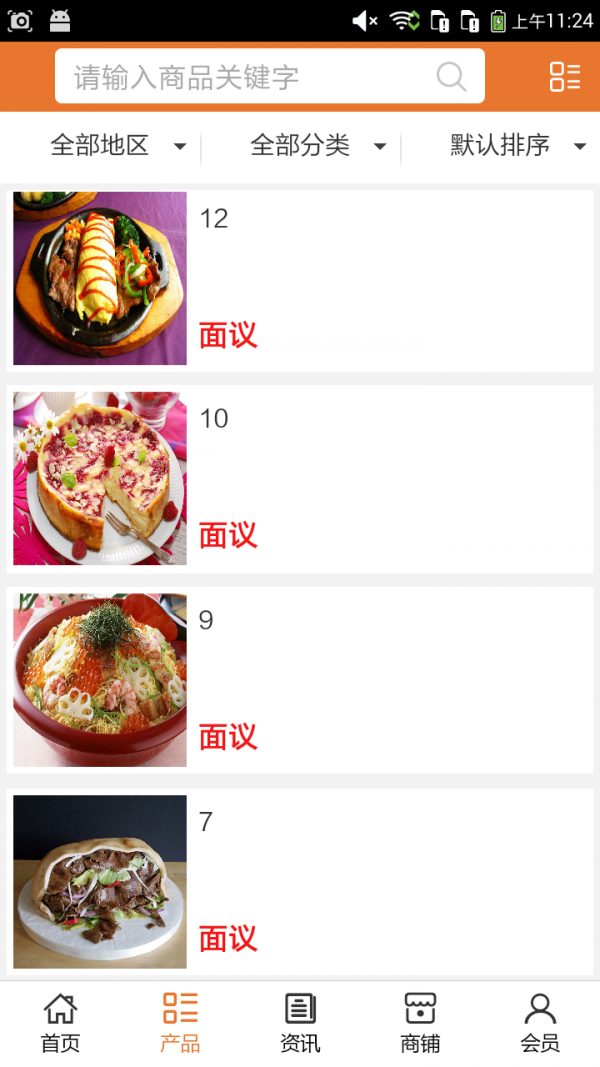View product item titled 10
Screen dimensions: 600x1067
(x=300, y=479)
